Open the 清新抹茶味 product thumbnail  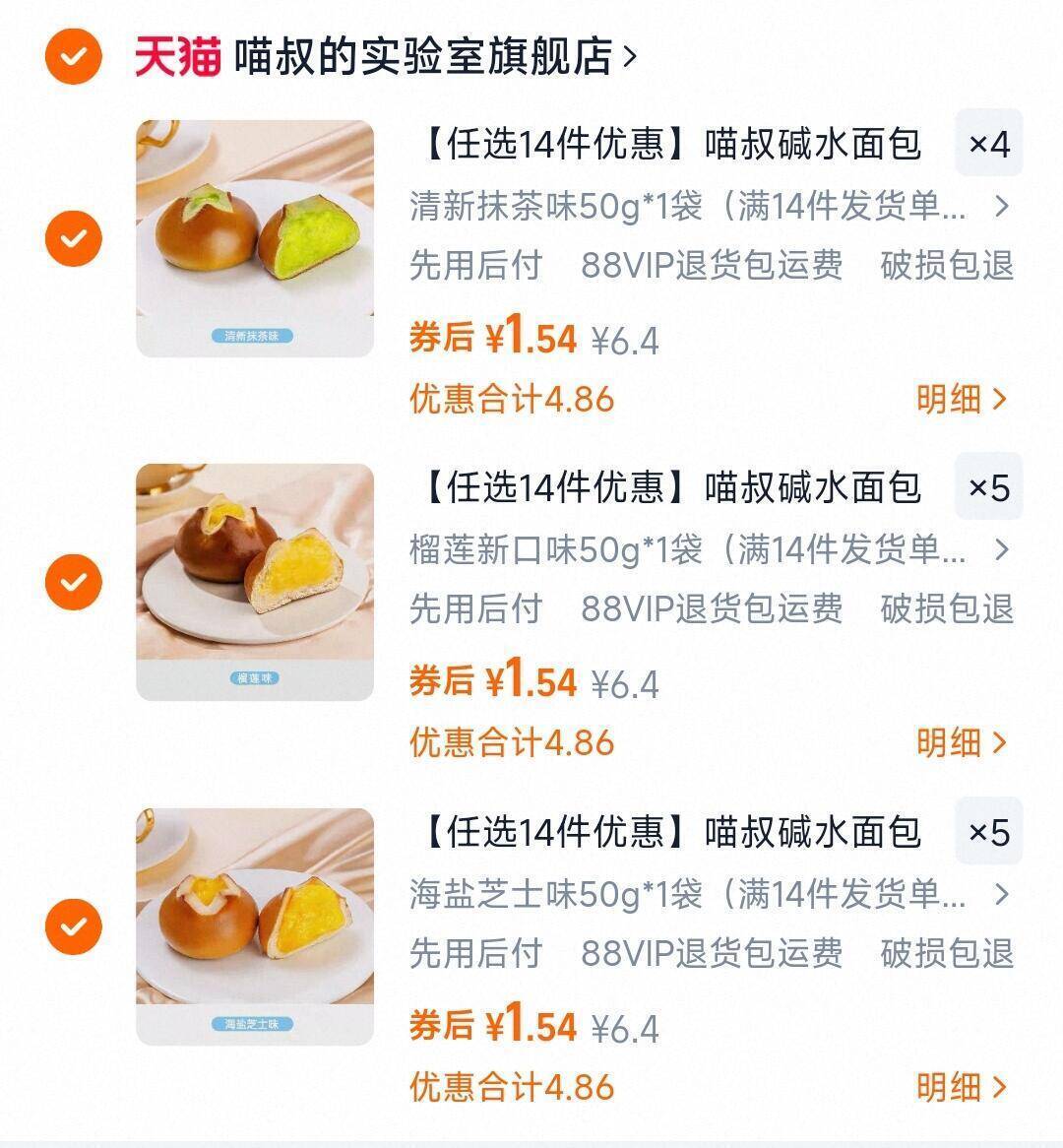coord(256,234)
